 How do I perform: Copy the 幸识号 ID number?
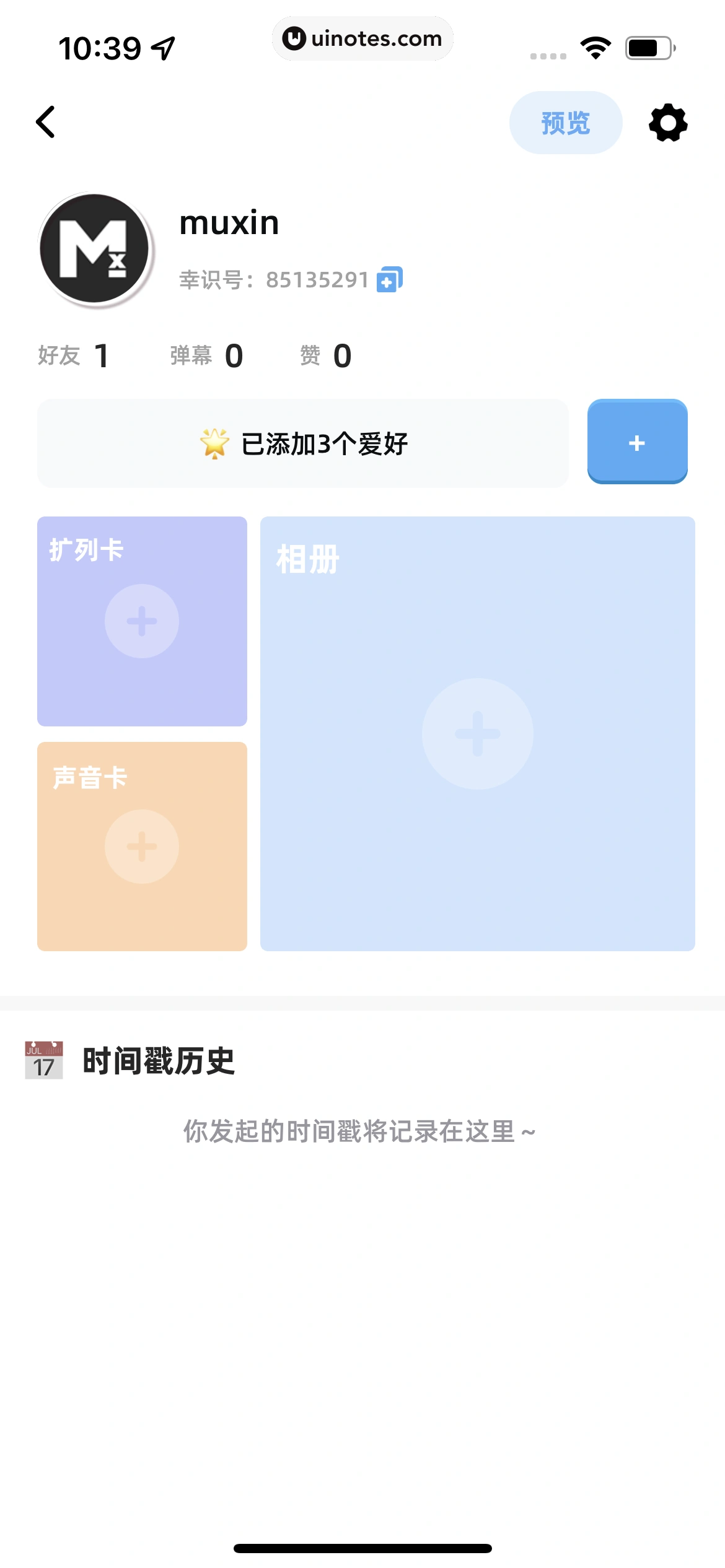[390, 279]
